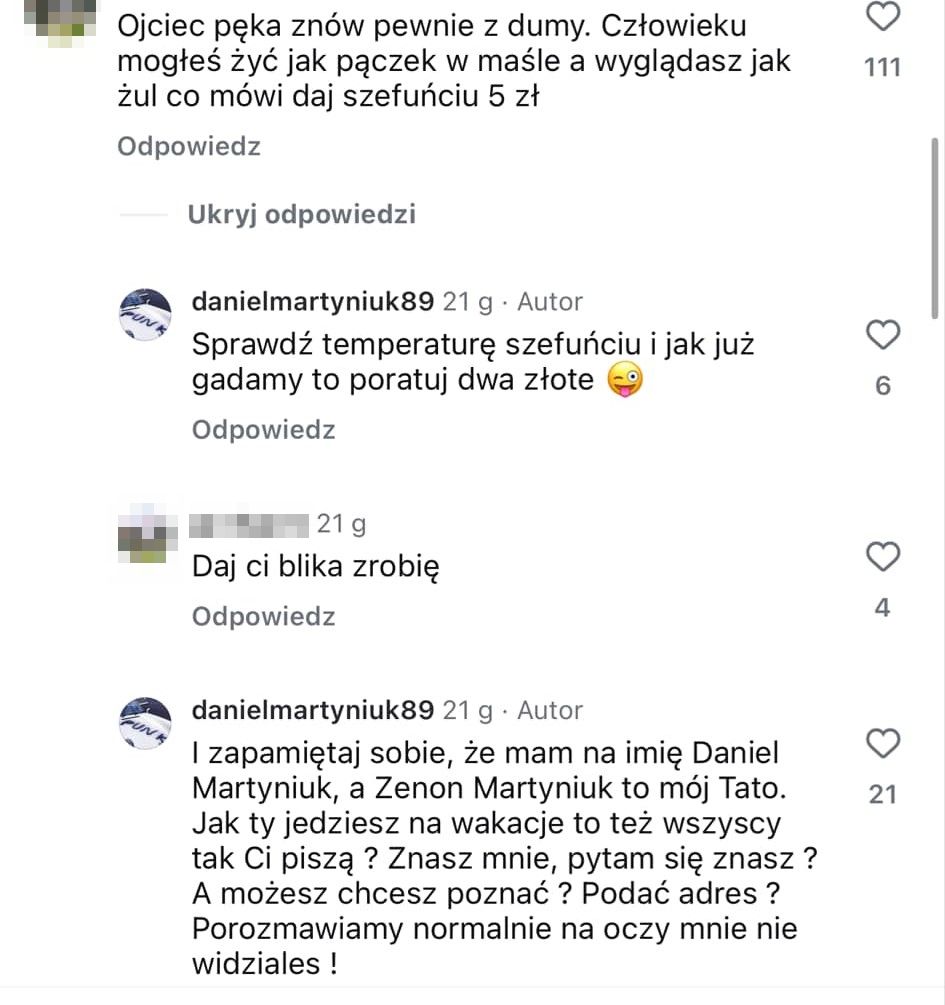Hide replies with 'Ukryj odpowiedzi'
Image resolution: width=945 pixels, height=1005 pixels.
301,215
